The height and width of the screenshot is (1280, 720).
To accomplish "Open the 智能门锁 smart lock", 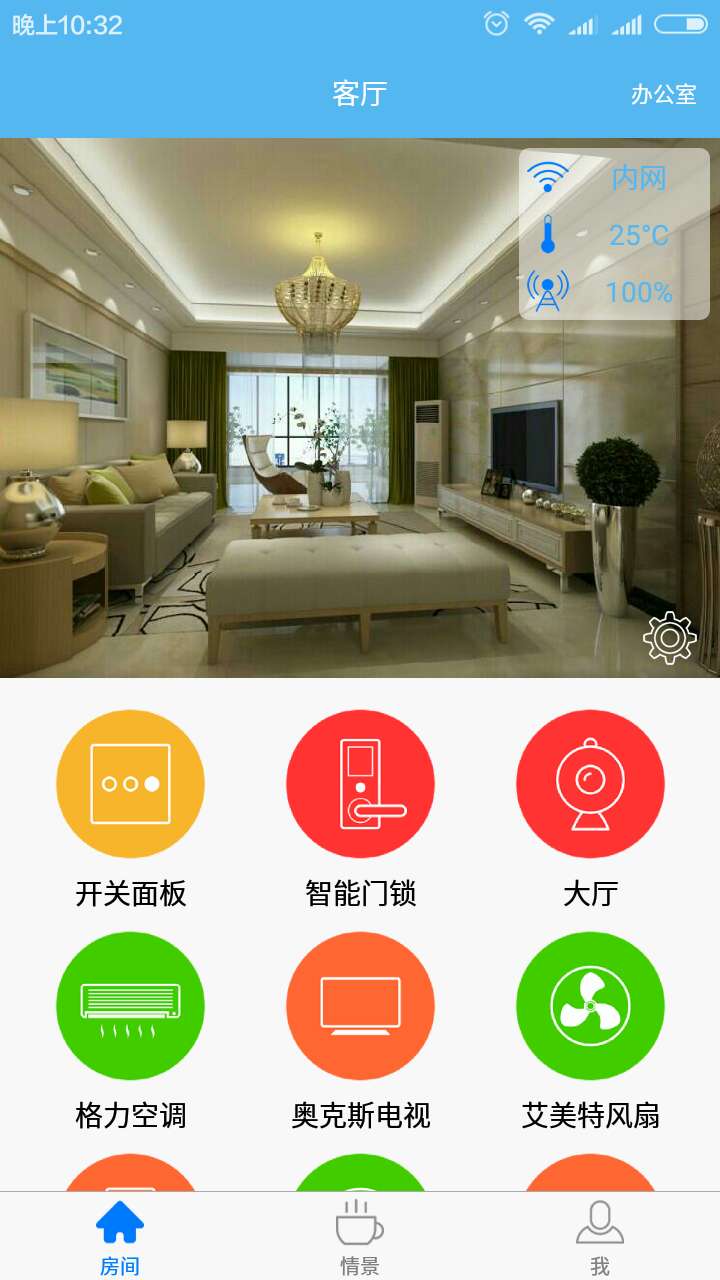I will pos(360,784).
